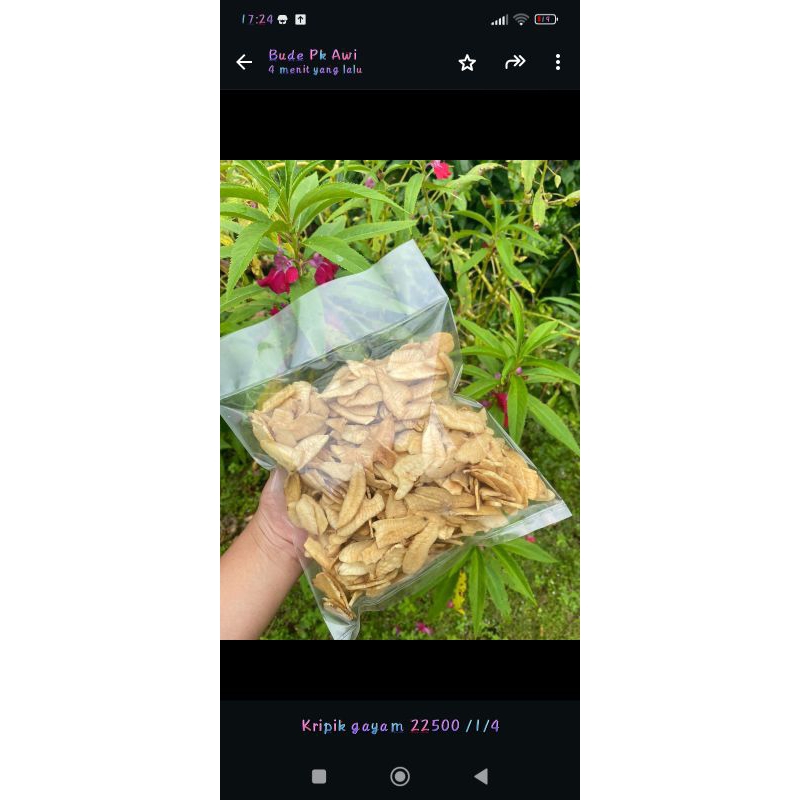
Task: Tap the system back triangle
Action: point(481,776)
